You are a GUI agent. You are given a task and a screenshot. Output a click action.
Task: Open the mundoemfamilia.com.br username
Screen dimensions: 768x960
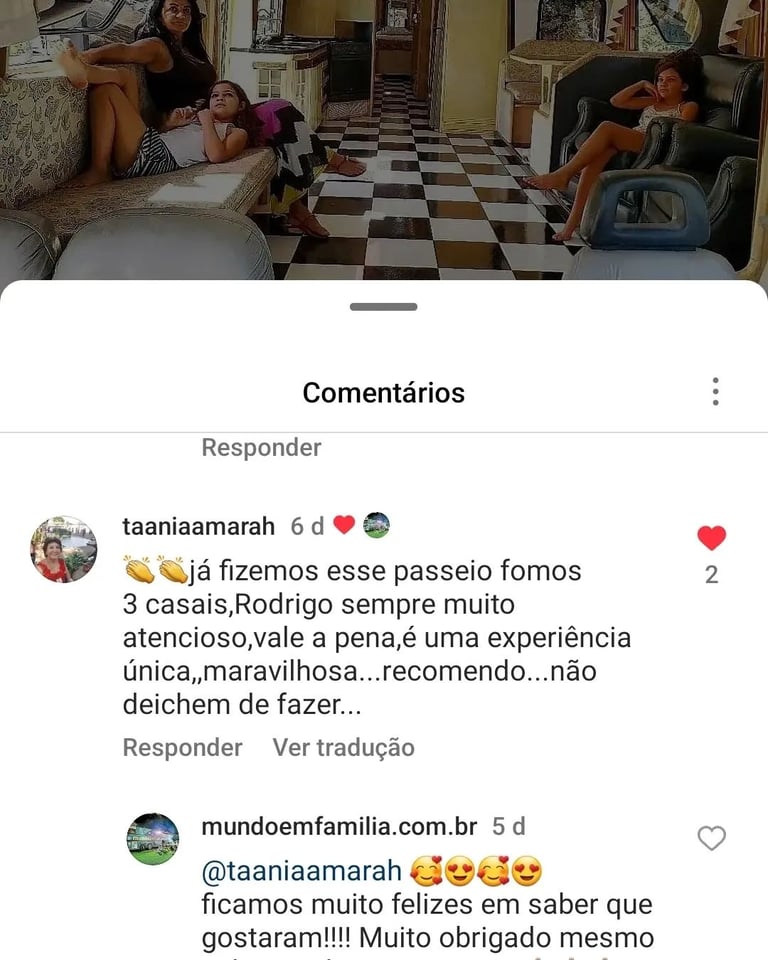pyautogui.click(x=339, y=826)
